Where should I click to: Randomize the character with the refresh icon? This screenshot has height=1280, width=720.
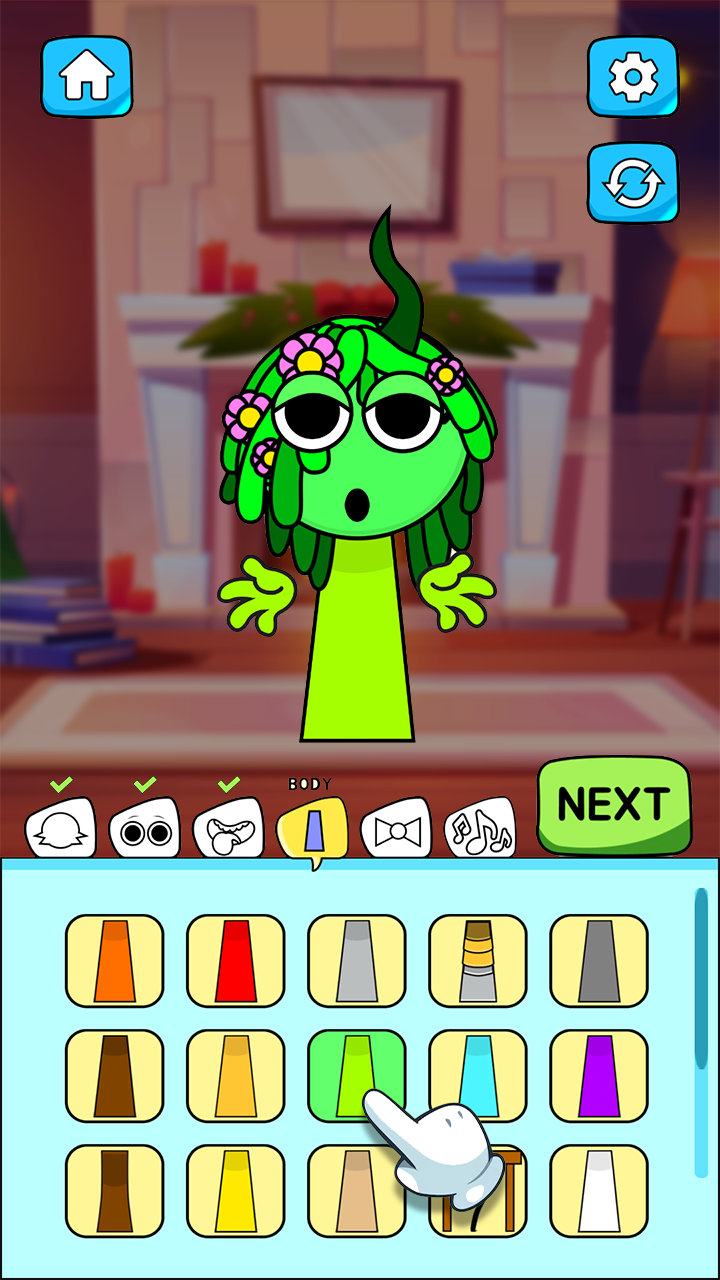634,185
